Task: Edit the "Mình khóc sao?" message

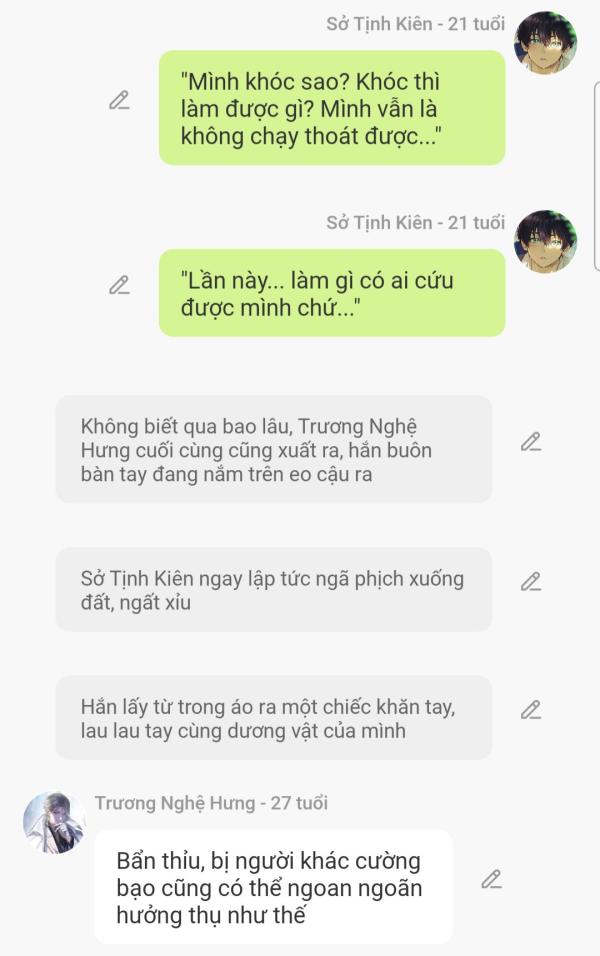Action: (120, 100)
